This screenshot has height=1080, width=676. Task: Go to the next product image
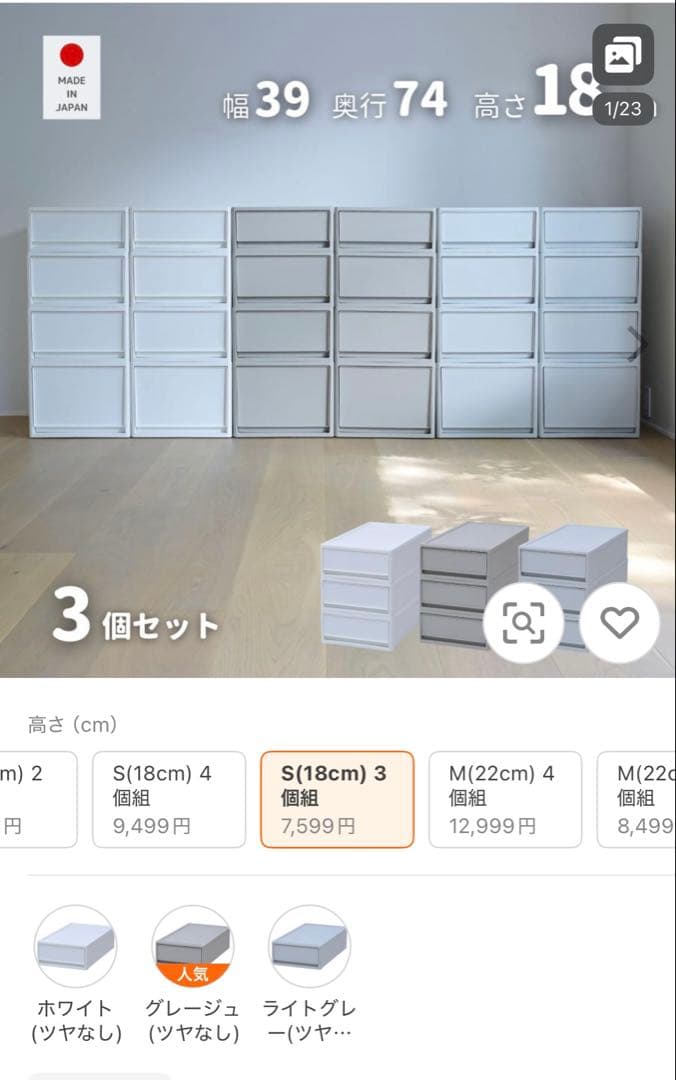coord(636,343)
